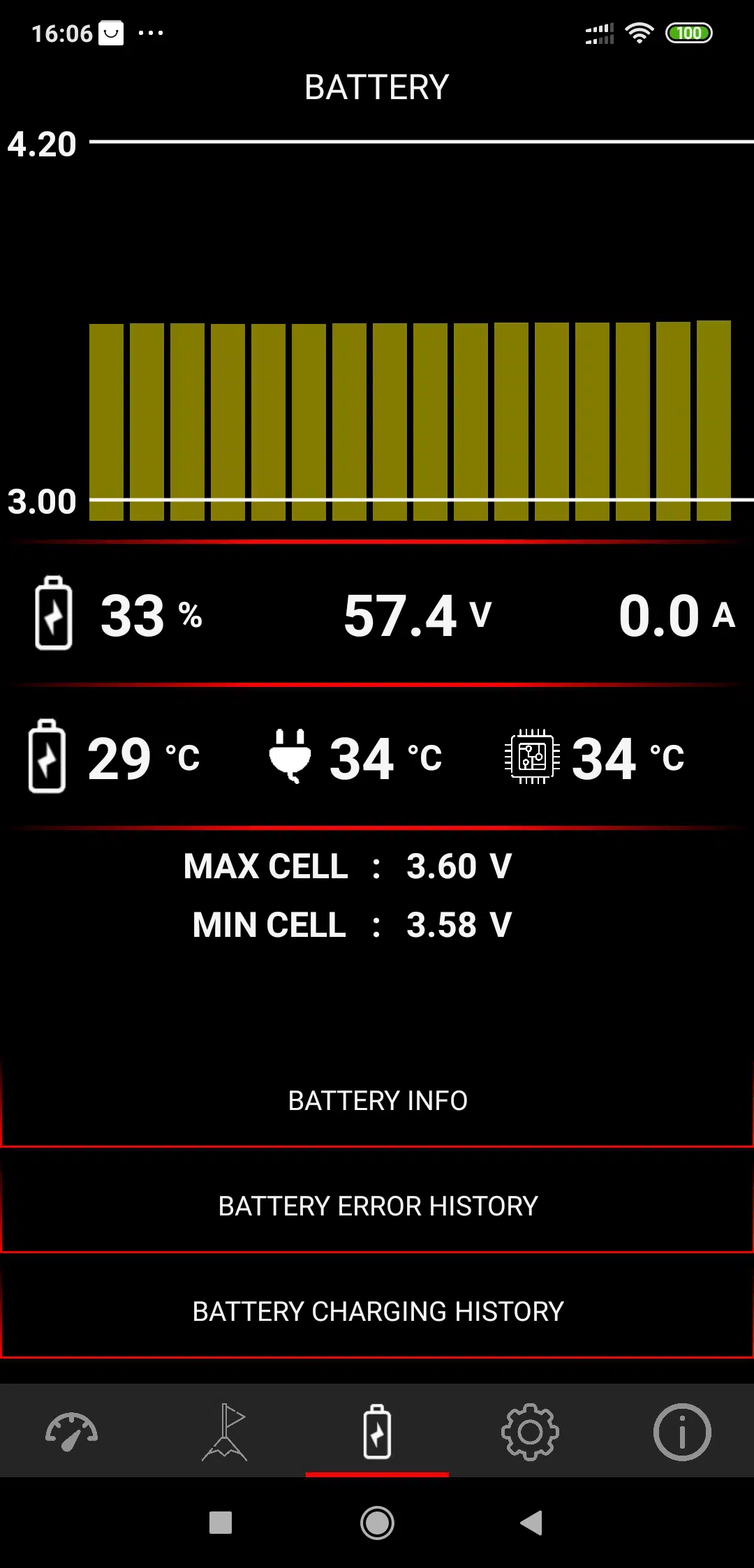Select the battery tab in bottom bar
The width and height of the screenshot is (754, 1568).
click(x=377, y=1432)
